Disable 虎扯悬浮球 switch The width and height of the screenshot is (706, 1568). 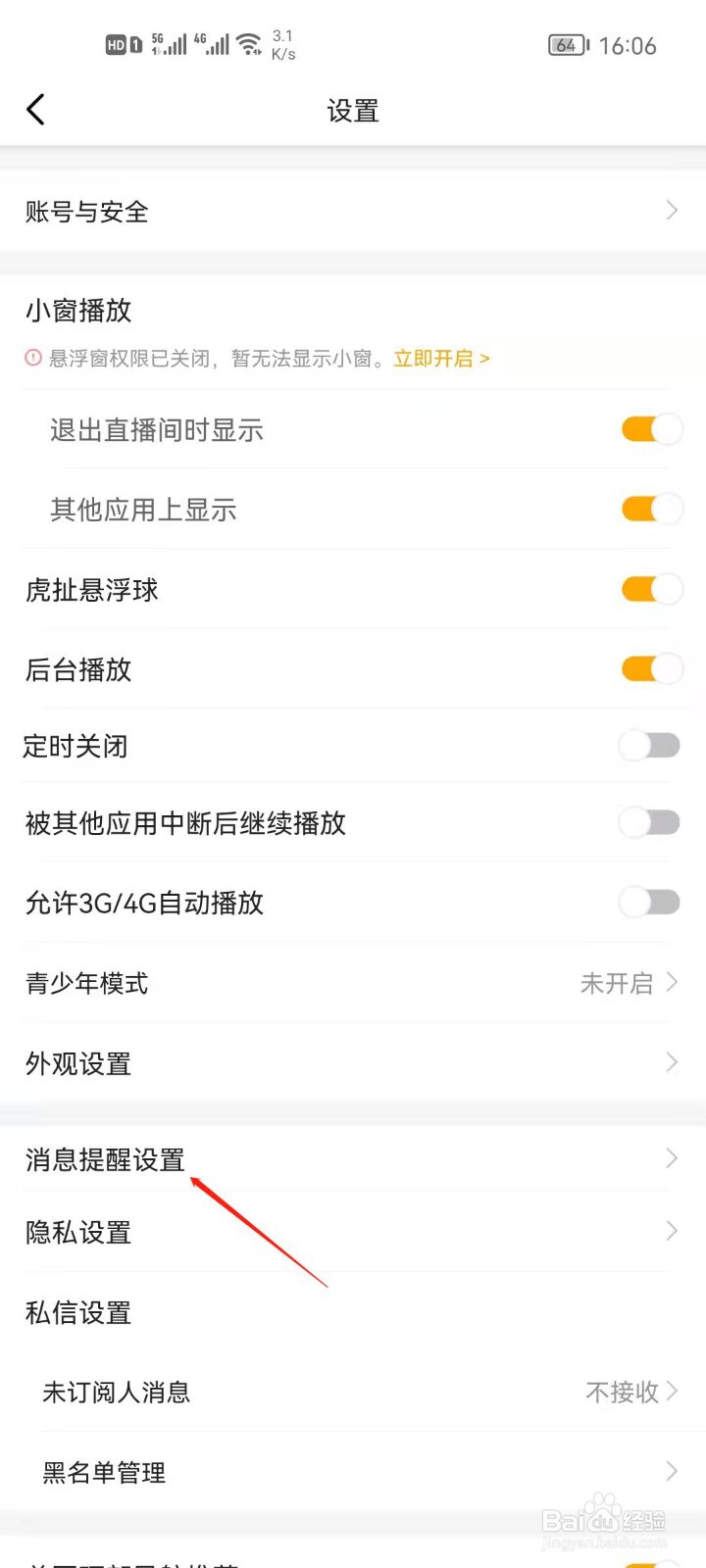[x=652, y=589]
